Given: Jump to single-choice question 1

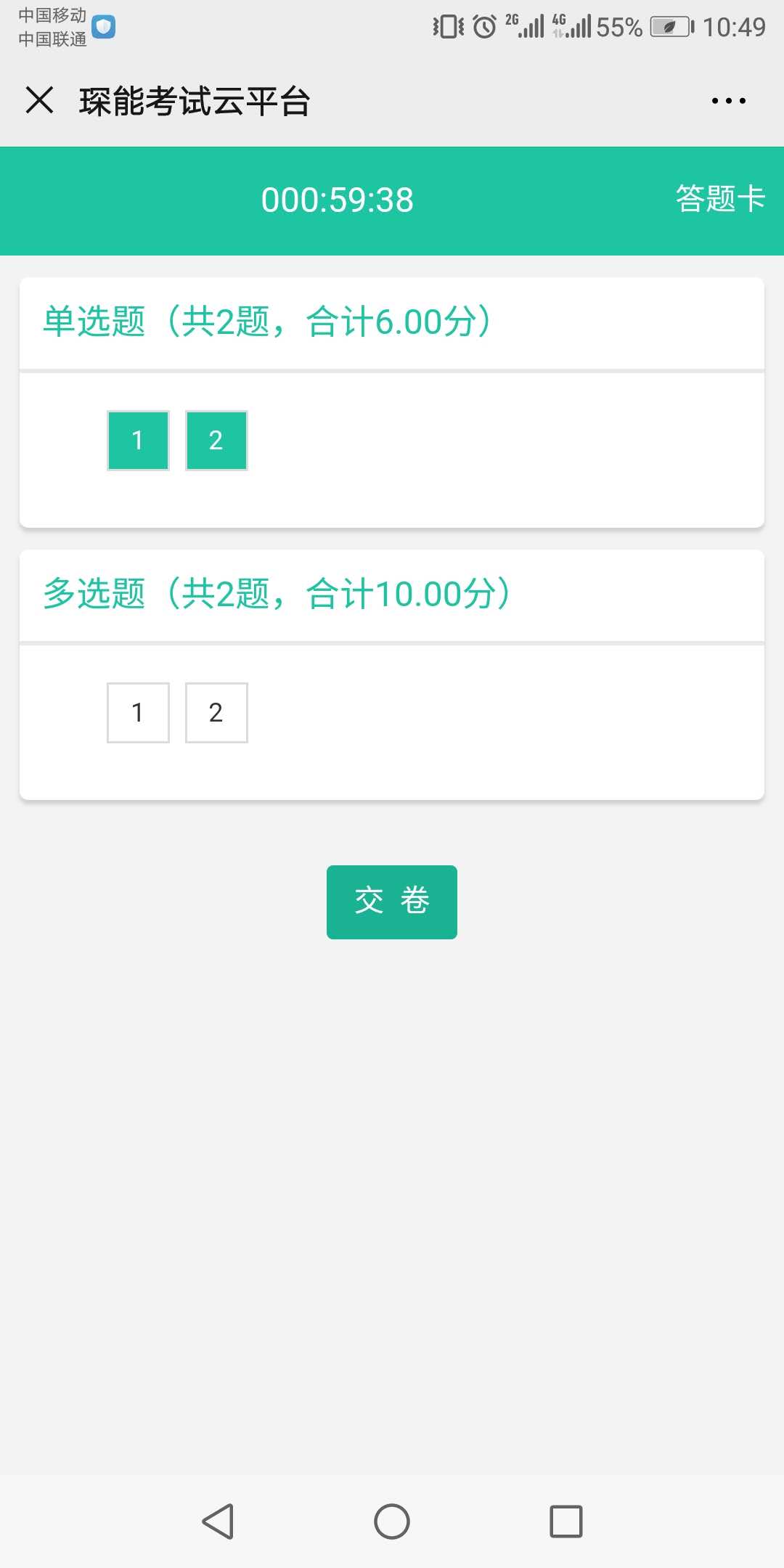Looking at the screenshot, I should click(x=138, y=441).
